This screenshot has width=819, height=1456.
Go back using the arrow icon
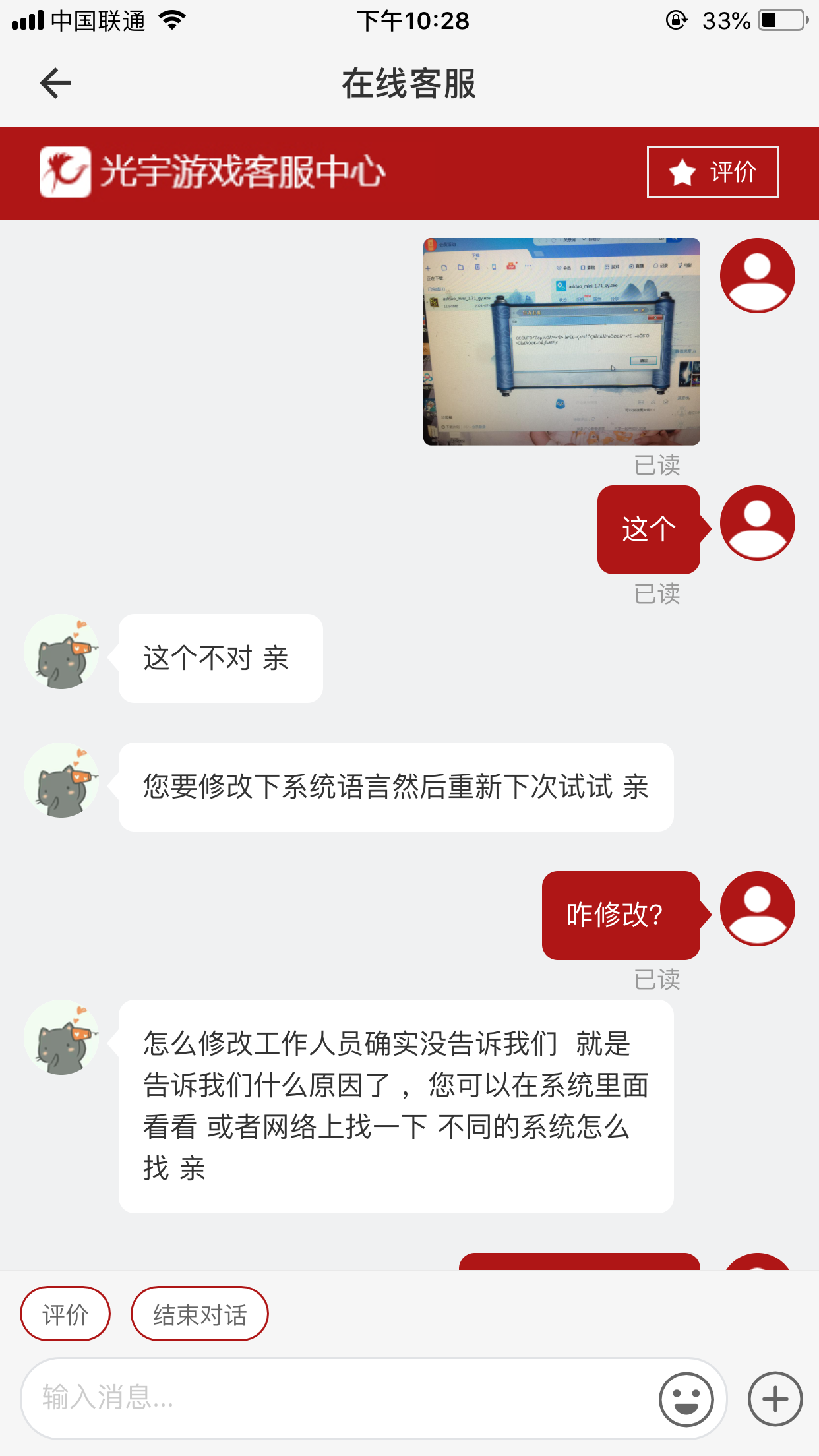click(55, 84)
